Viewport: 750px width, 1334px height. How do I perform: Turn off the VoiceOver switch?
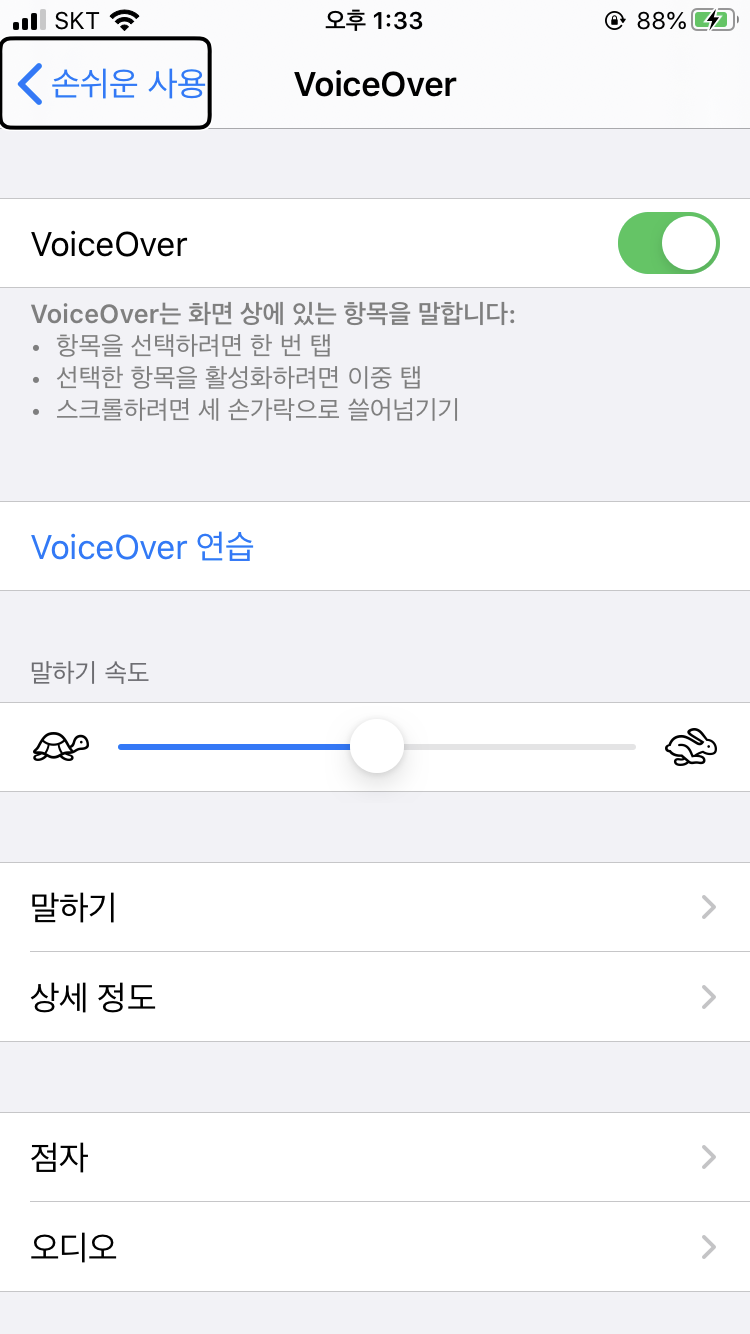tap(668, 243)
